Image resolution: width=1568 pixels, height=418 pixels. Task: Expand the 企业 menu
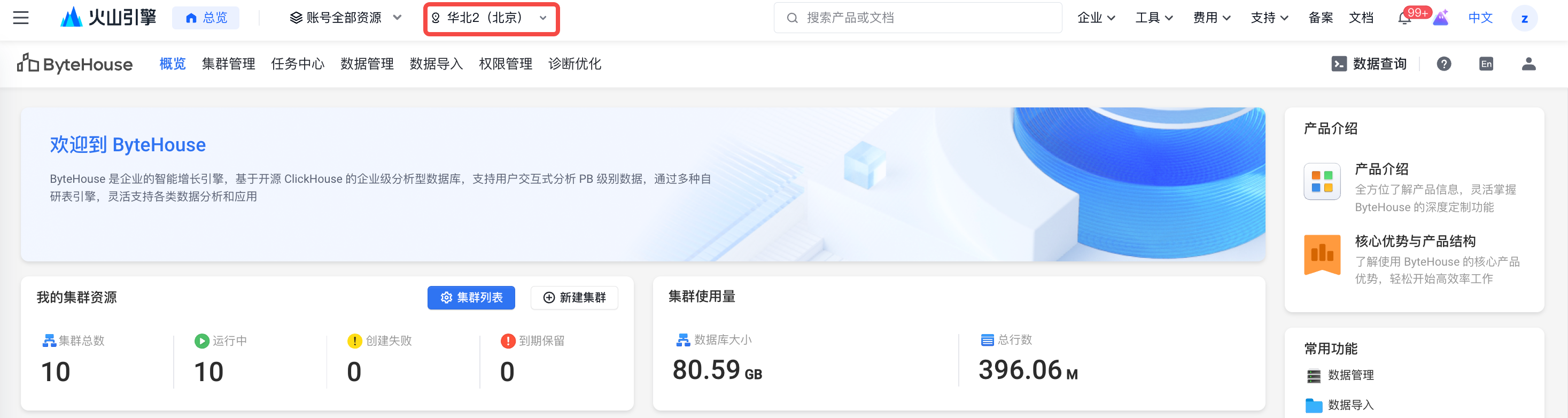pos(1096,18)
